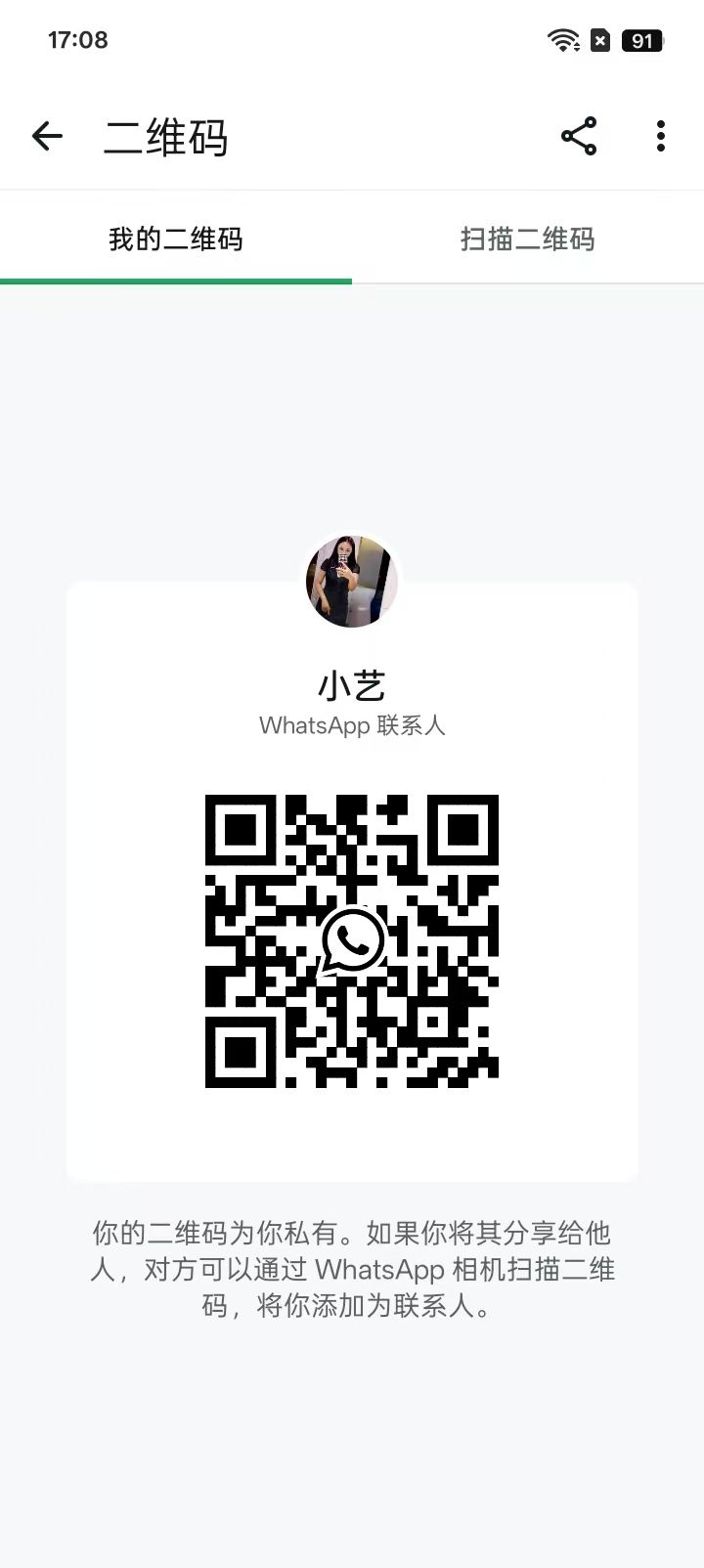Tap the clock showing 17:08
The height and width of the screenshot is (1568, 704).
point(76,40)
